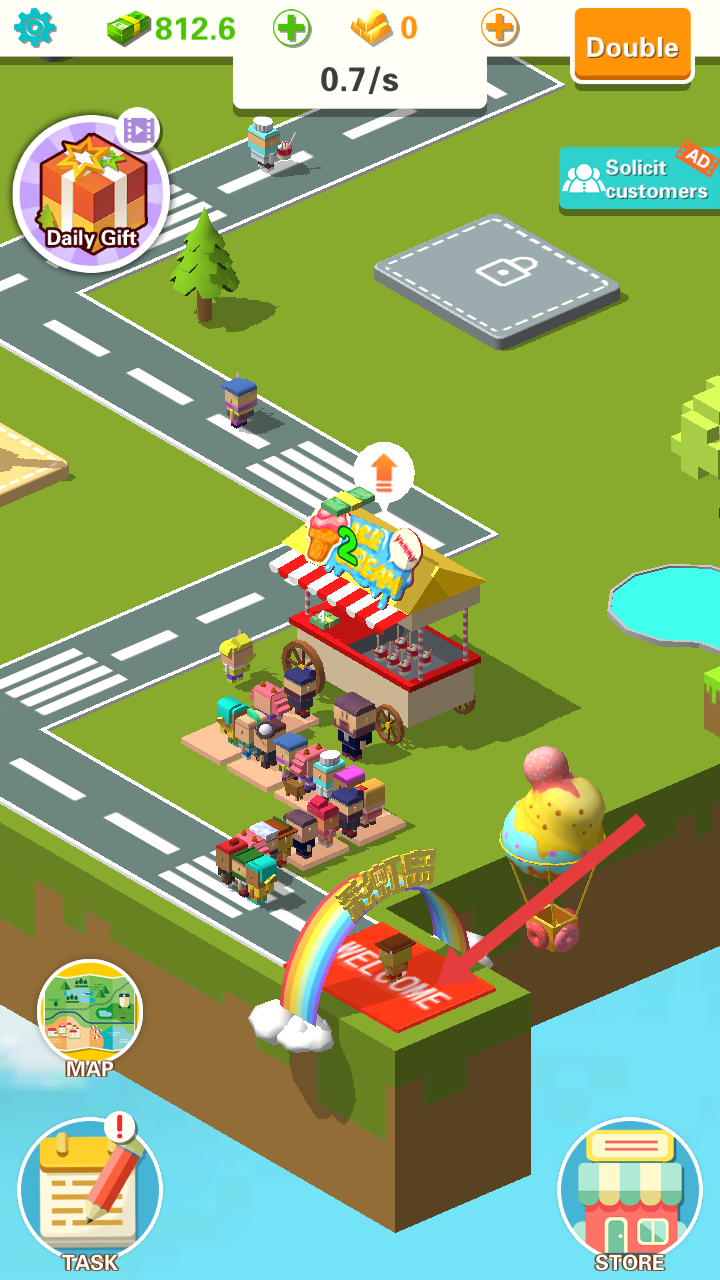Add gold bars with orange plus
The image size is (720, 1280).
point(500,28)
